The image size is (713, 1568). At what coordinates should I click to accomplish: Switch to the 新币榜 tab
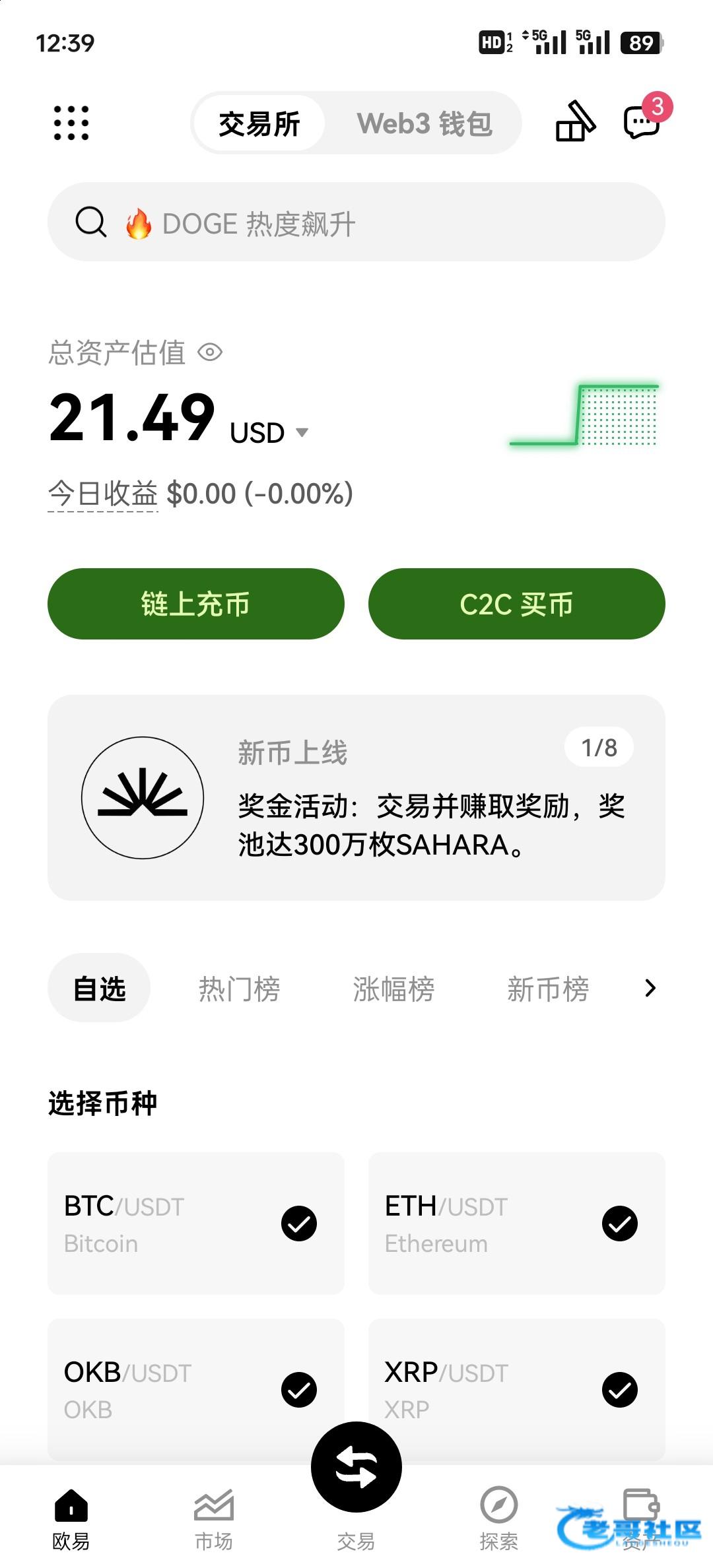pos(547,989)
